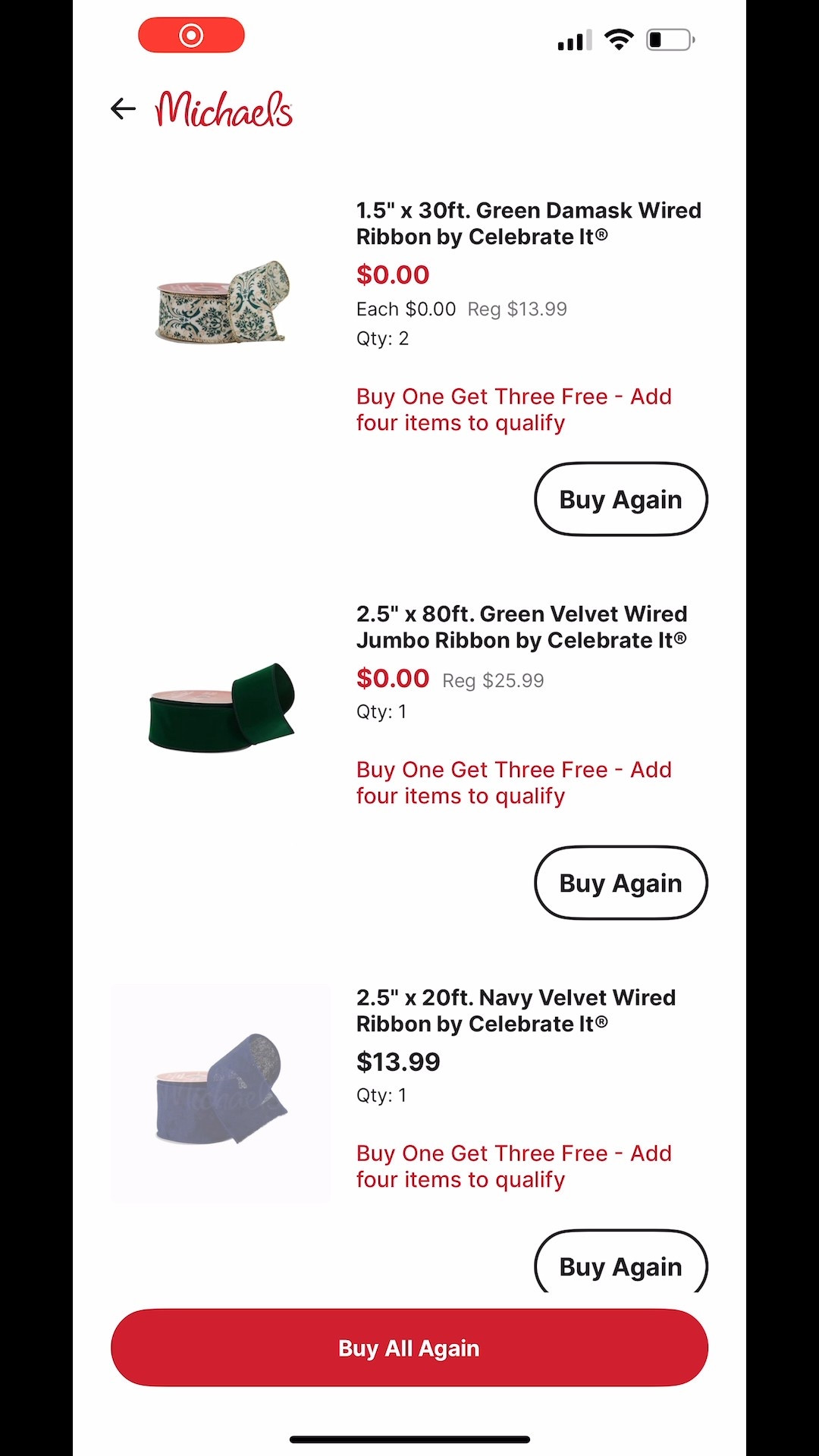This screenshot has width=819, height=1456.
Task: Tap the red recording indicator pill
Action: [191, 35]
